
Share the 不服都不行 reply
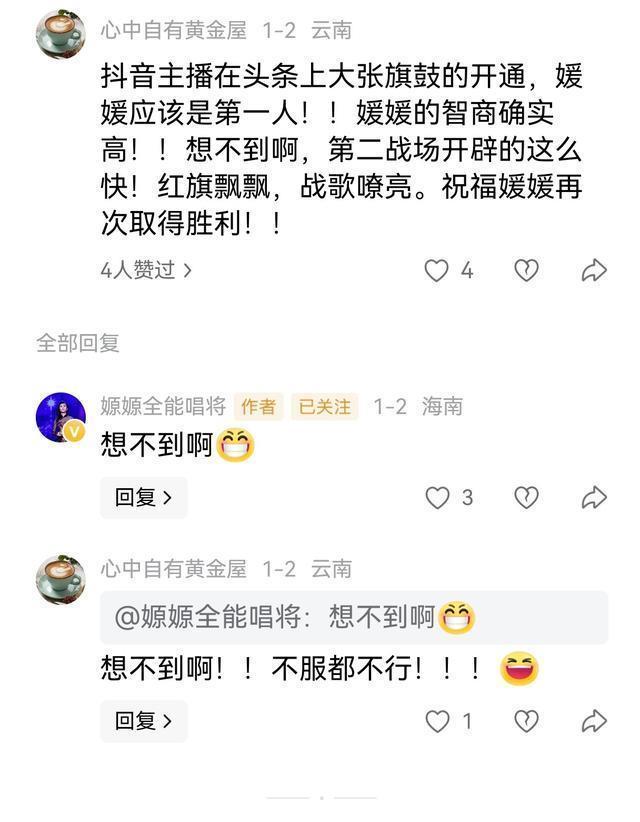click(x=594, y=720)
